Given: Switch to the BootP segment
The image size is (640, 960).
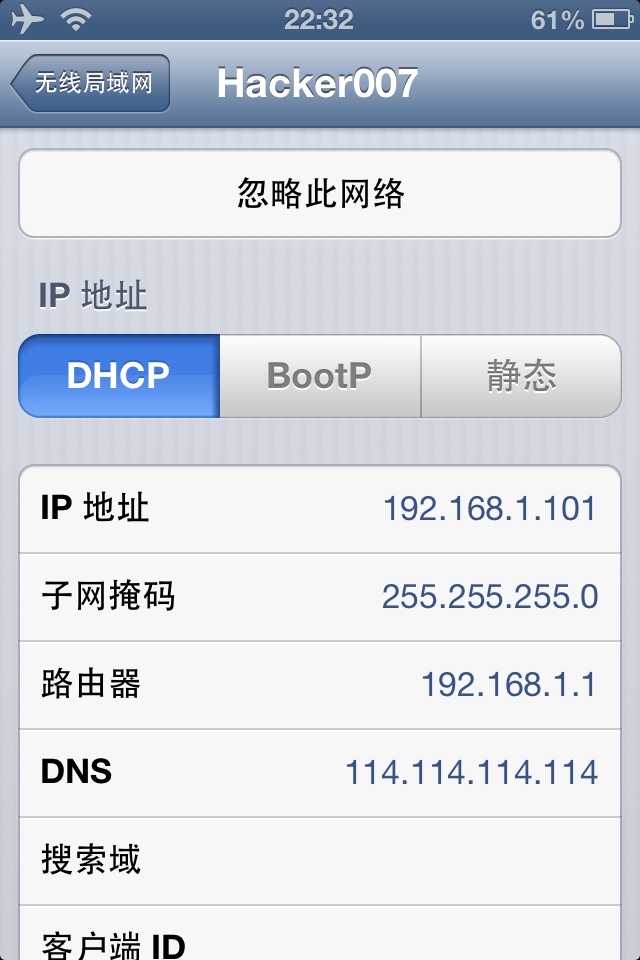Looking at the screenshot, I should [320, 376].
